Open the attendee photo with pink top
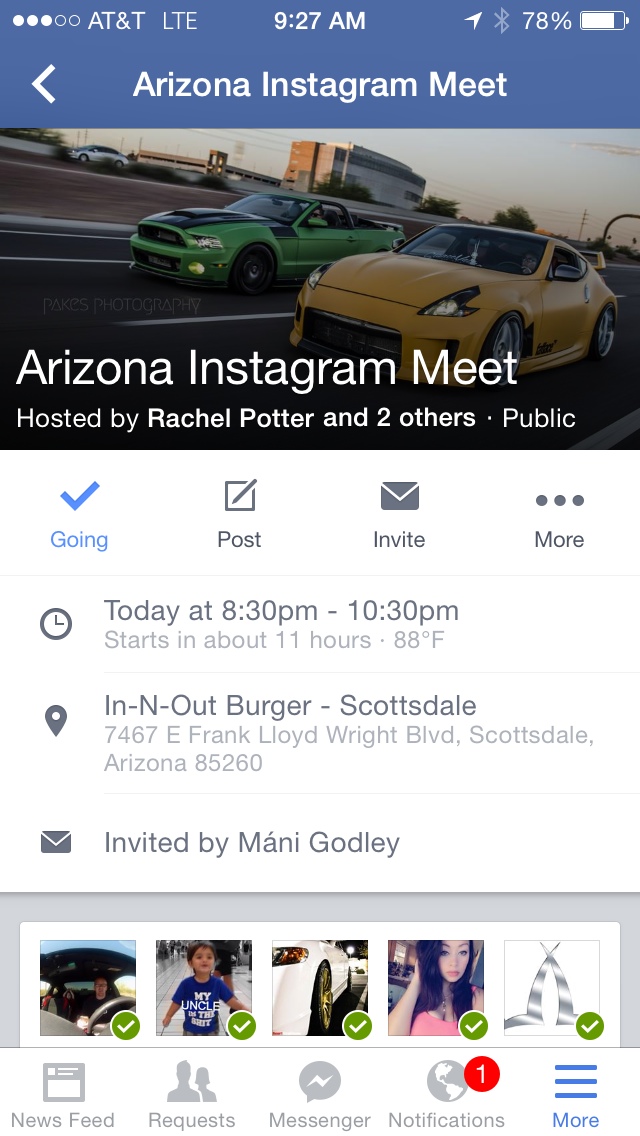This screenshot has width=640, height=1136. coord(436,987)
